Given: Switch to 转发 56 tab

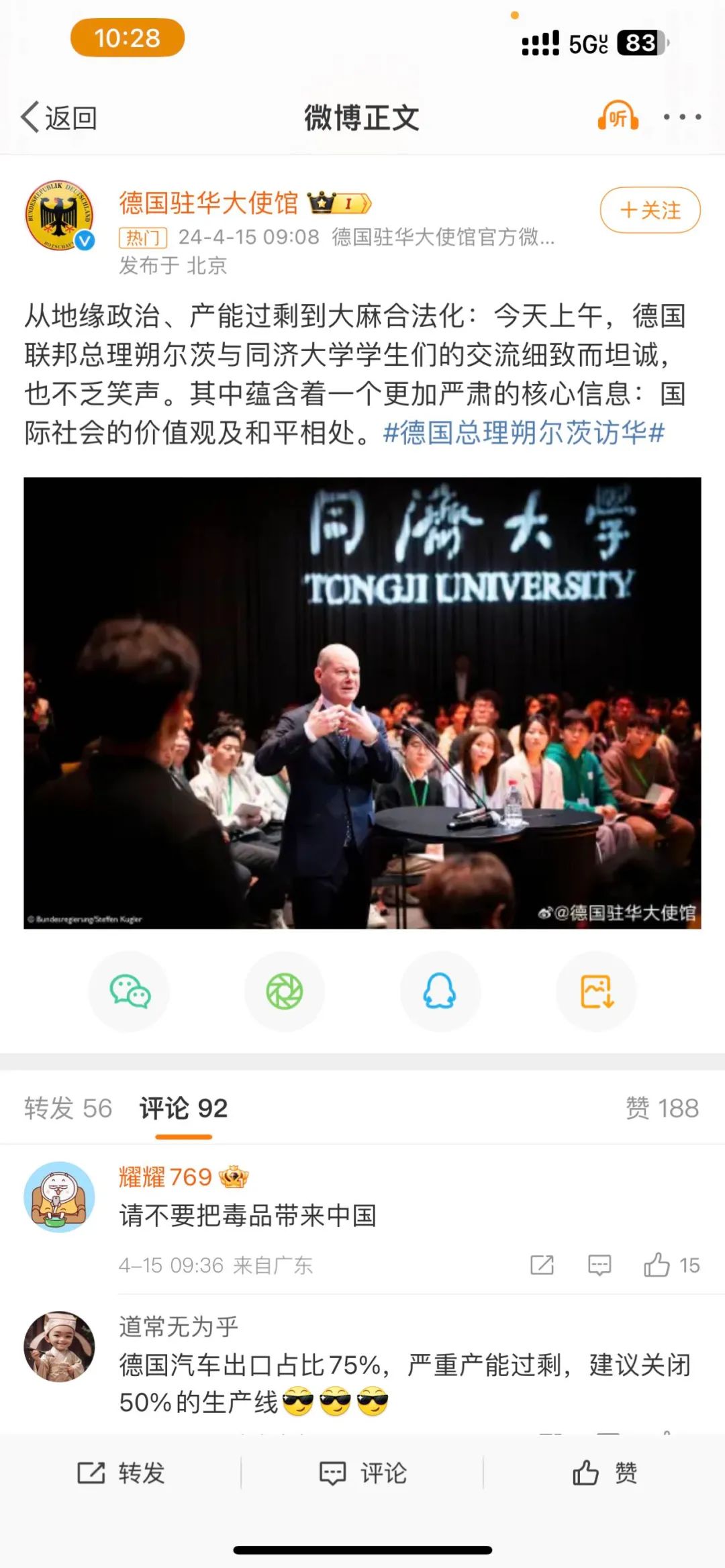Looking at the screenshot, I should [x=68, y=1108].
